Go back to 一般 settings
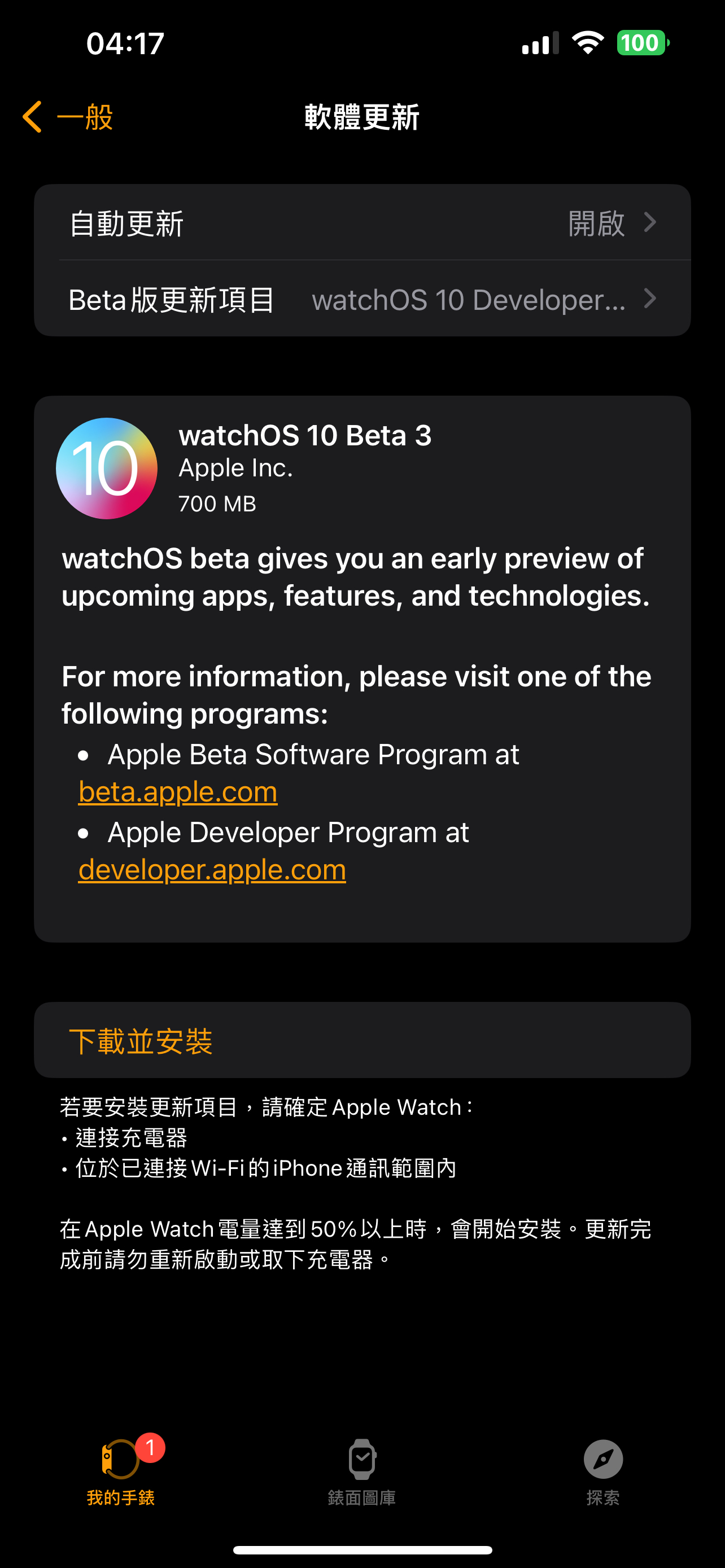The image size is (725, 1568). point(68,116)
